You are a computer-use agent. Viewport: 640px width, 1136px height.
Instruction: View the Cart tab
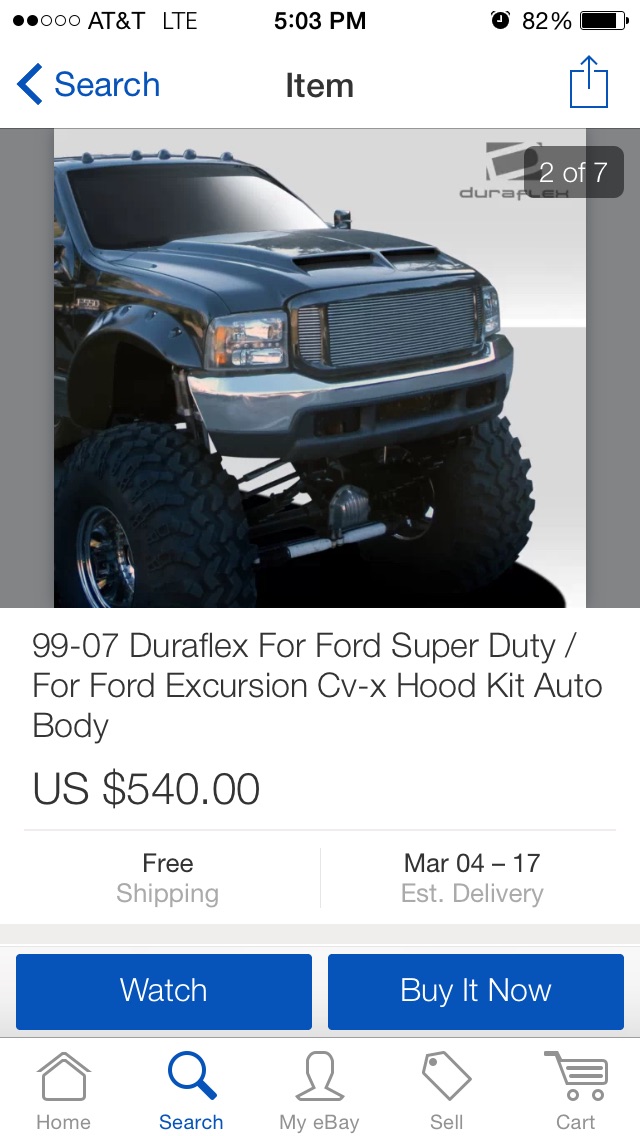point(575,1090)
